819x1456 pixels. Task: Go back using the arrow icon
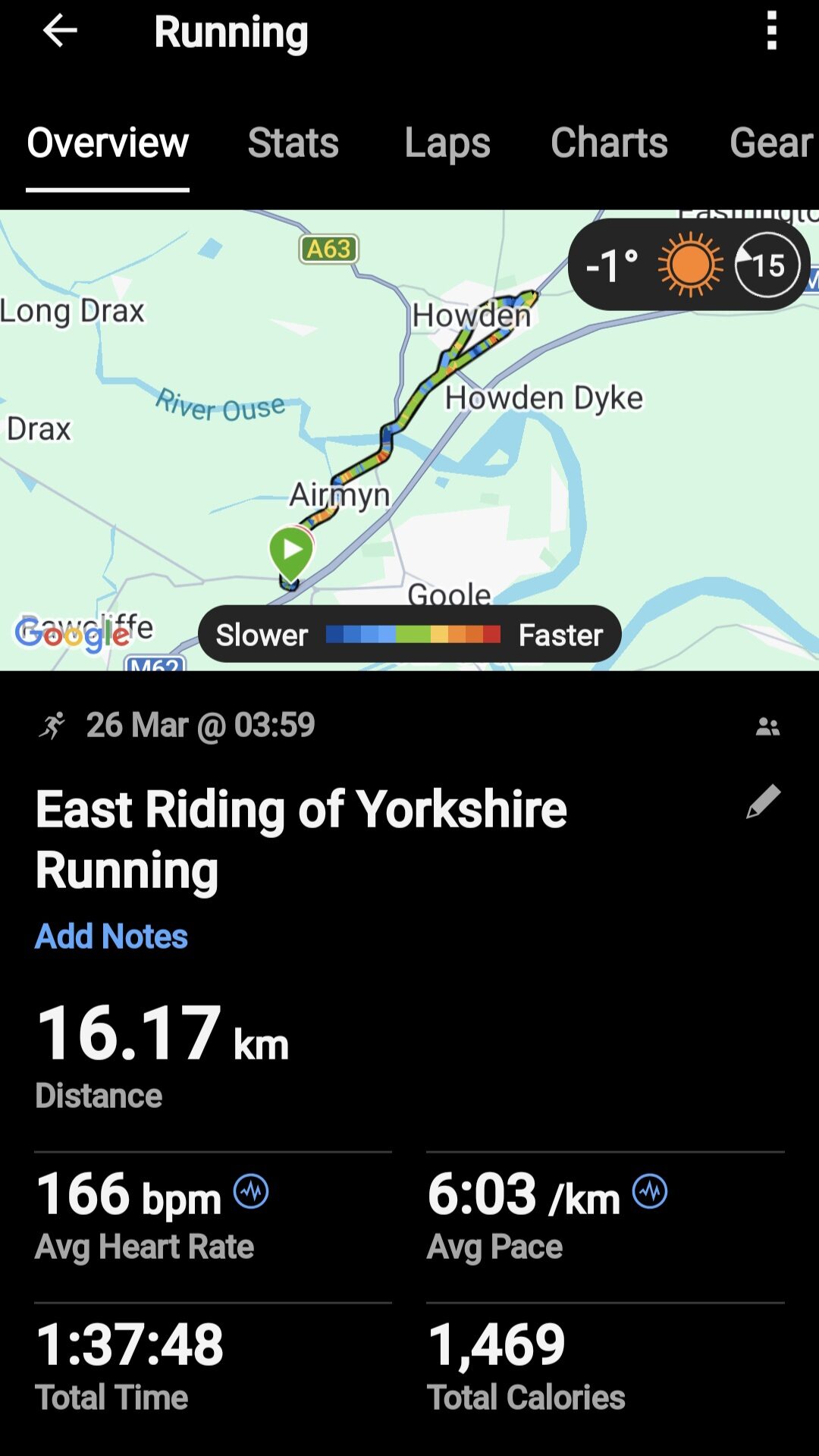tap(60, 32)
